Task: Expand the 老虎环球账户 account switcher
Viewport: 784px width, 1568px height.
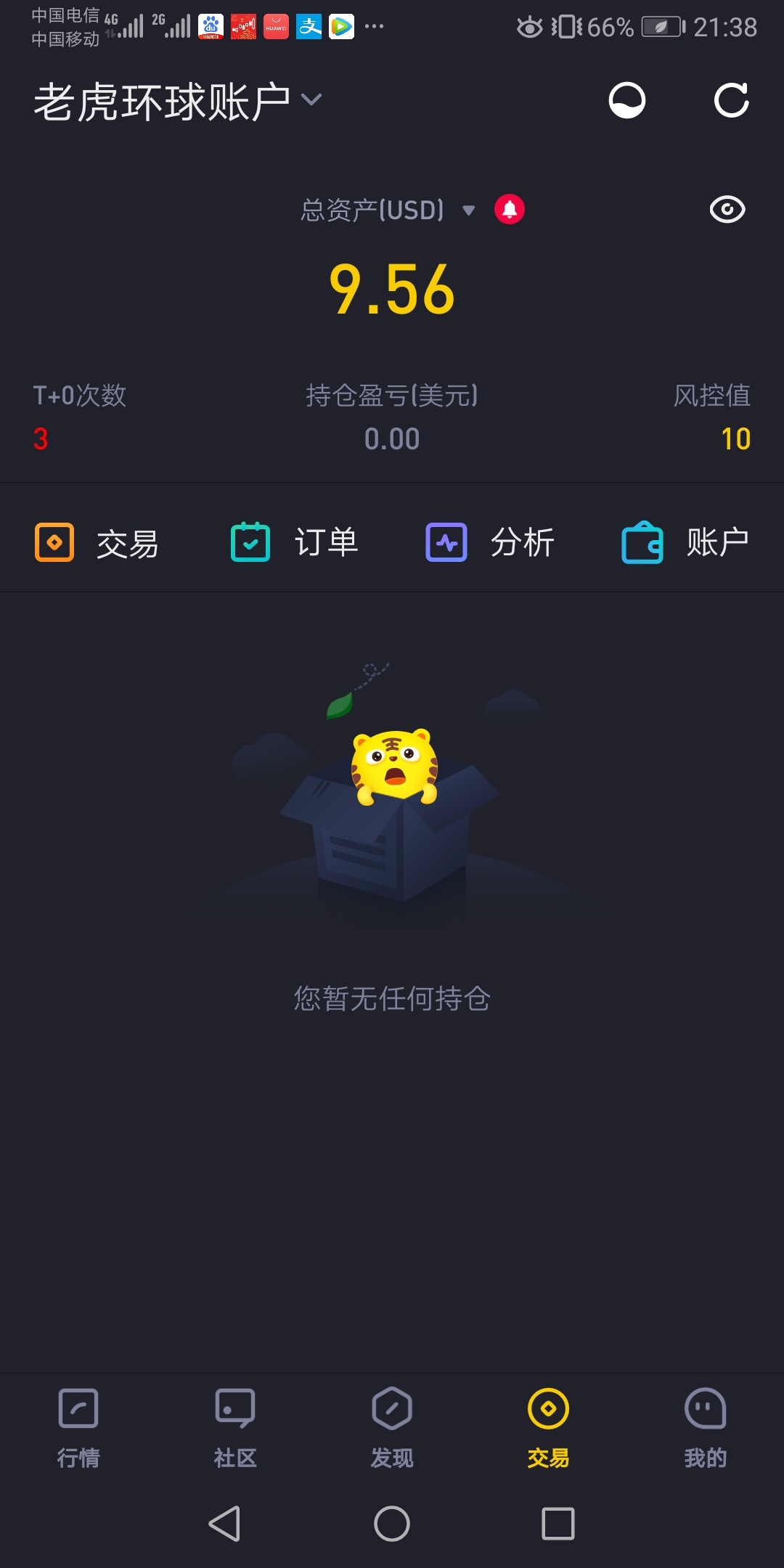Action: [178, 101]
